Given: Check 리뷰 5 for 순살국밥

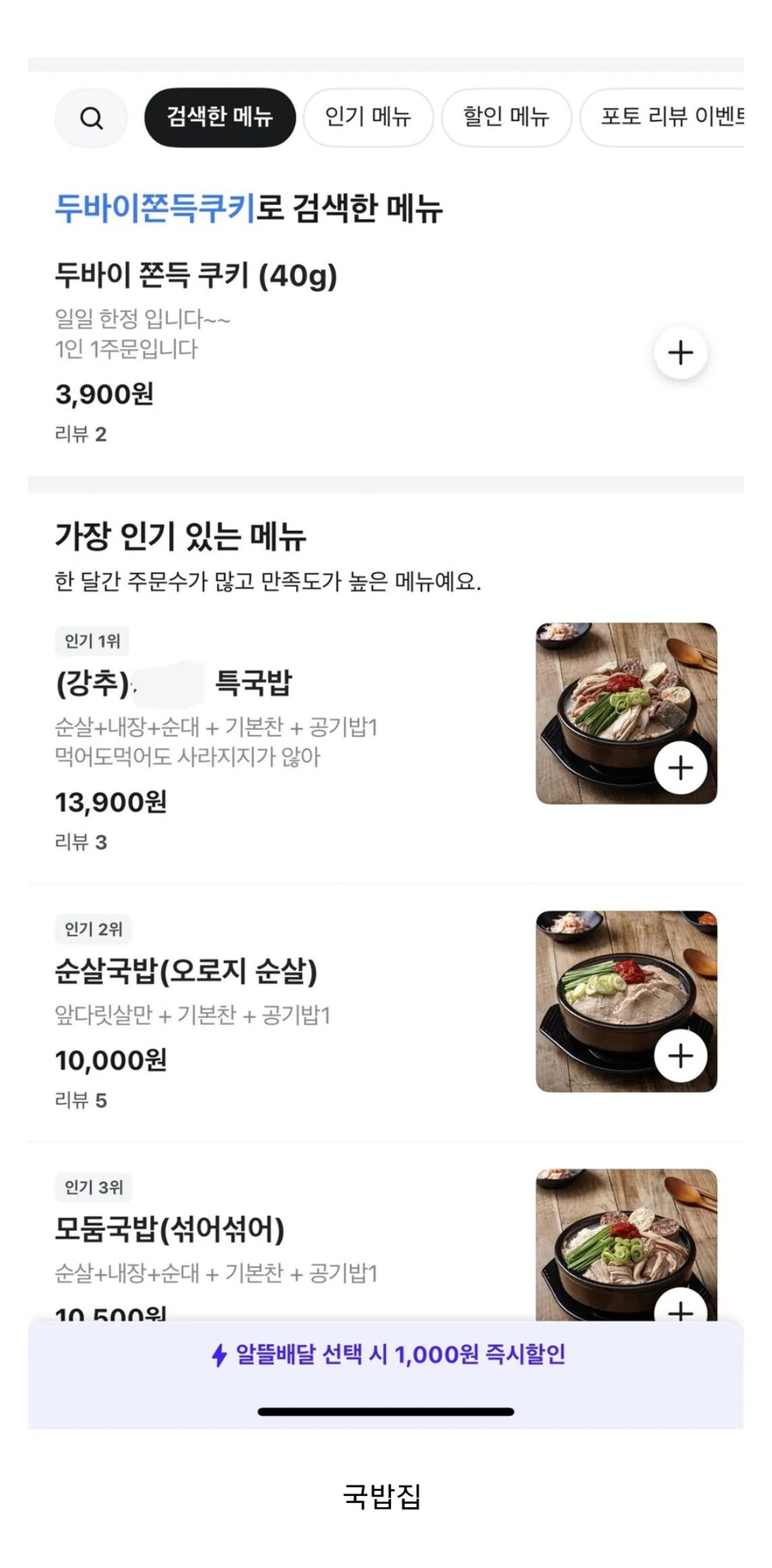Looking at the screenshot, I should point(78,1099).
